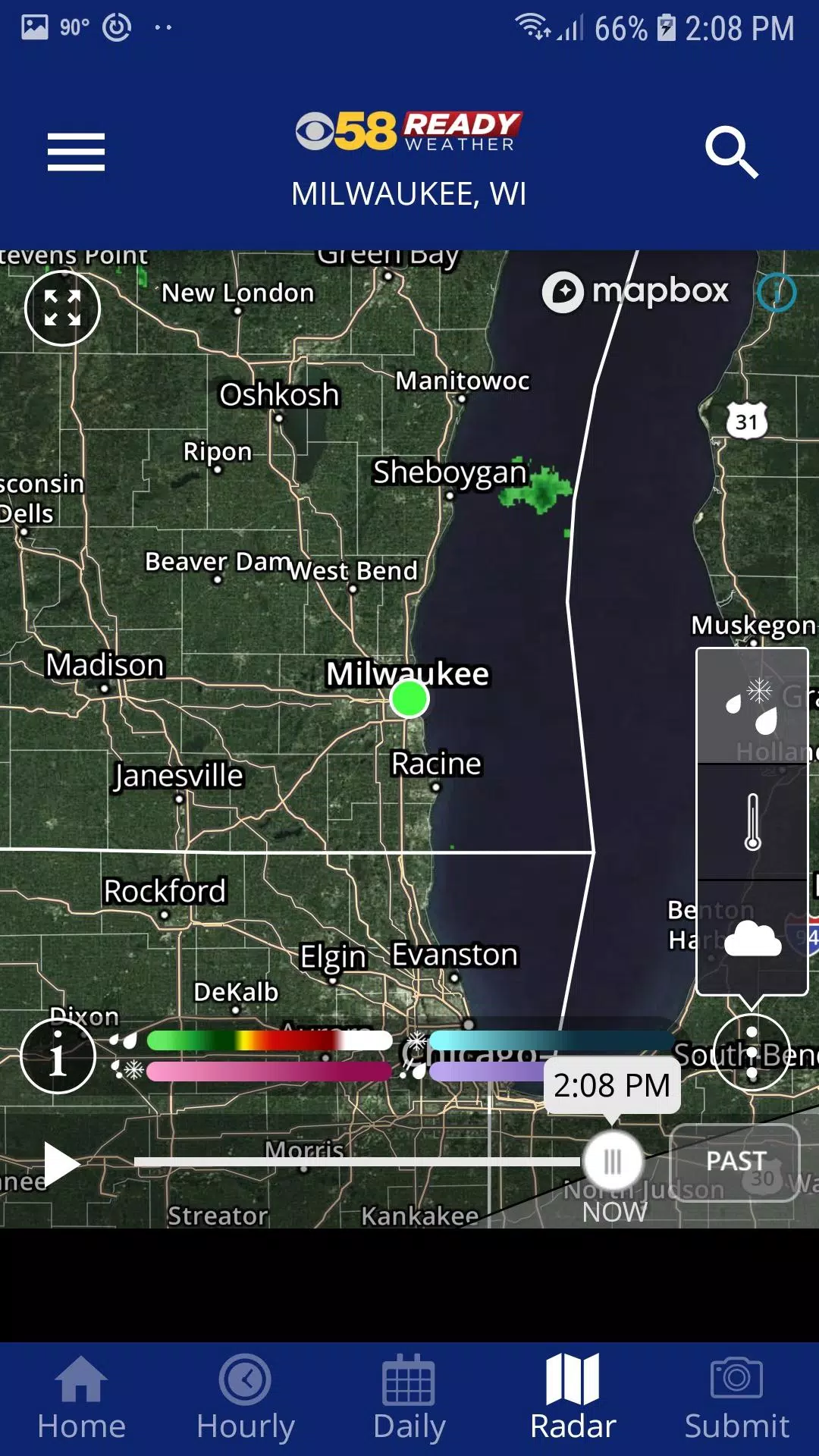The height and width of the screenshot is (1456, 819).
Task: Click the timeline scrubber handle
Action: [x=611, y=1160]
